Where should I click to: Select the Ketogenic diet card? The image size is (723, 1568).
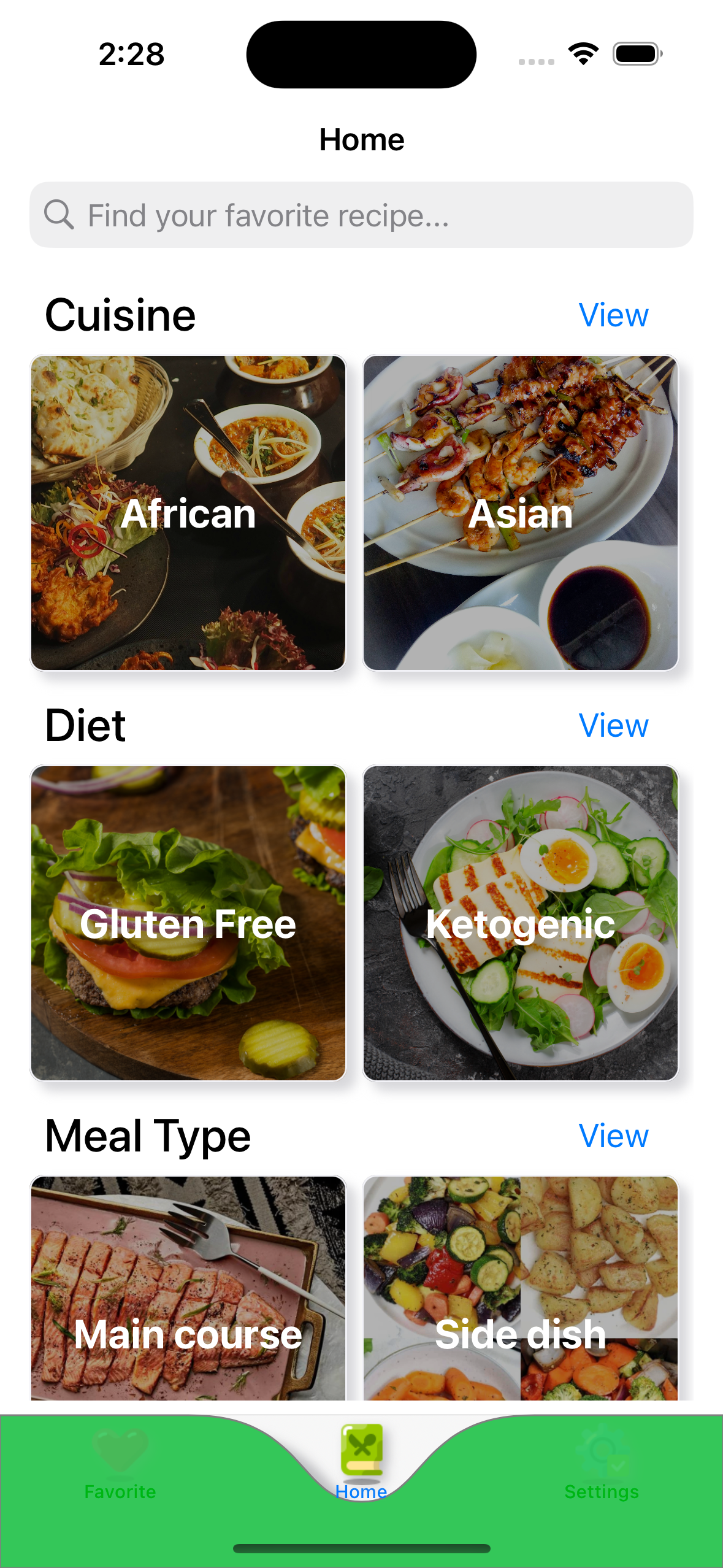pos(520,923)
